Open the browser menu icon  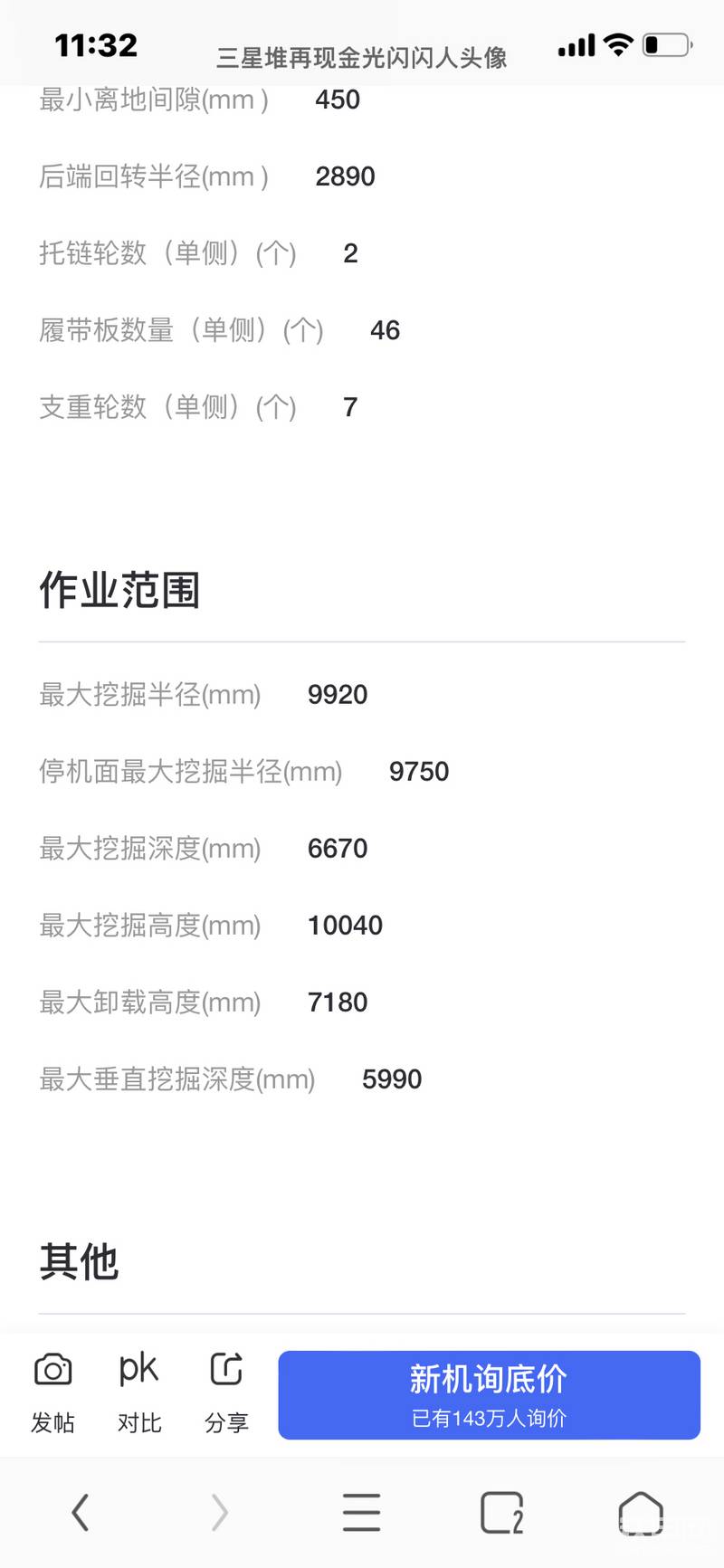pos(361,1512)
